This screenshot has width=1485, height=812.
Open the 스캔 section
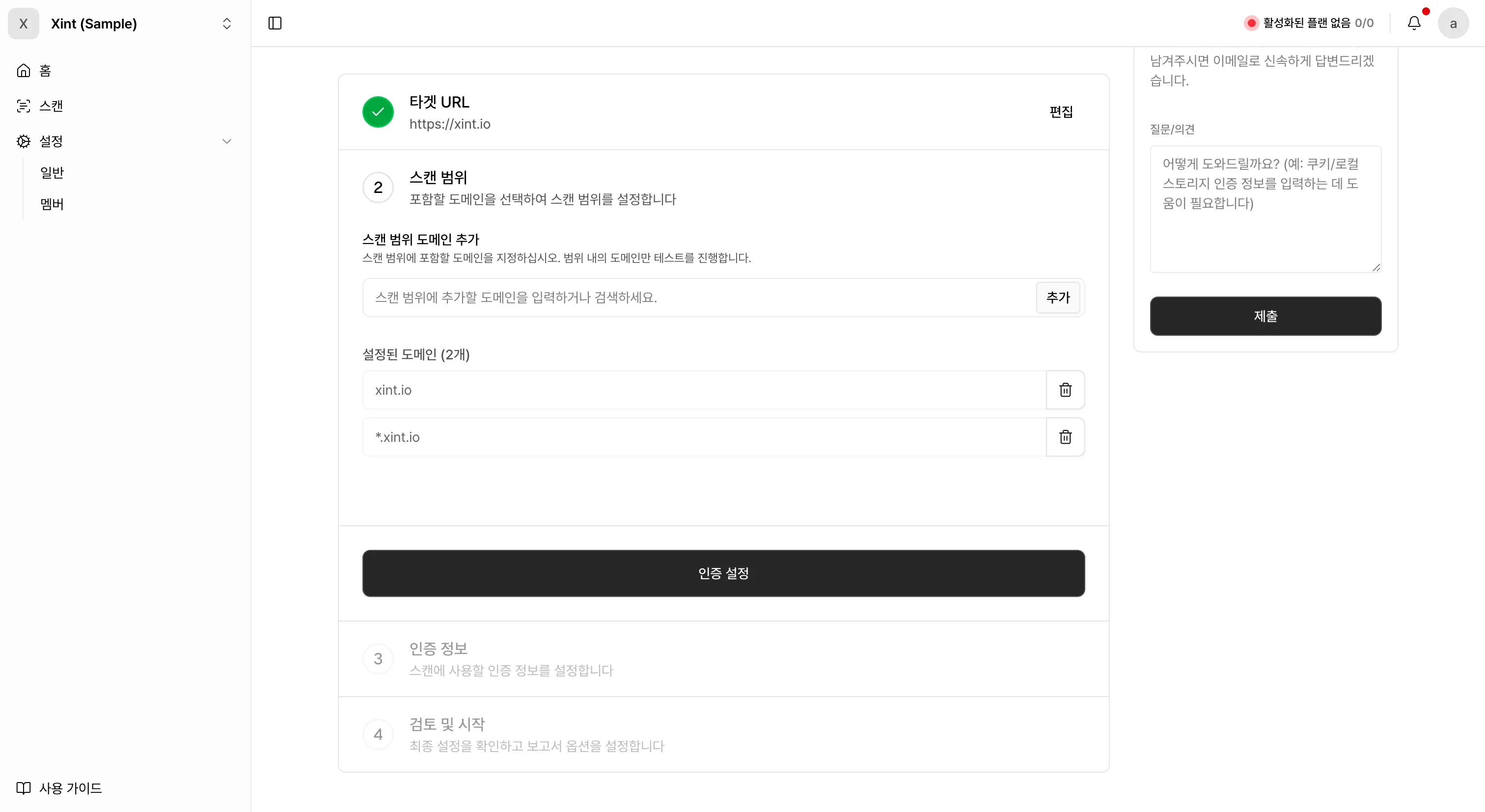tap(51, 106)
